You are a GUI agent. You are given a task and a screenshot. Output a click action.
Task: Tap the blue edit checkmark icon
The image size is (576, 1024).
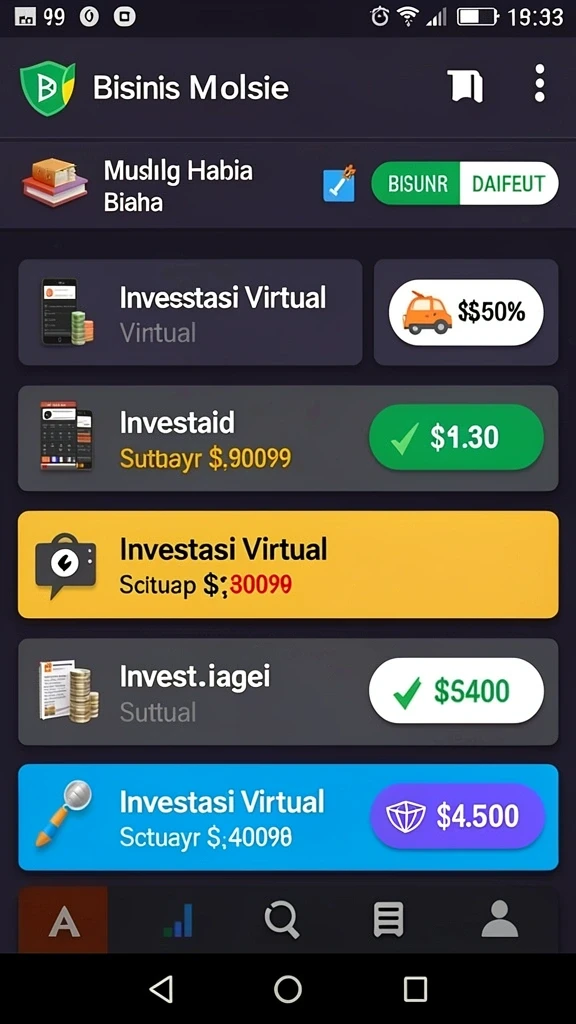coord(340,183)
